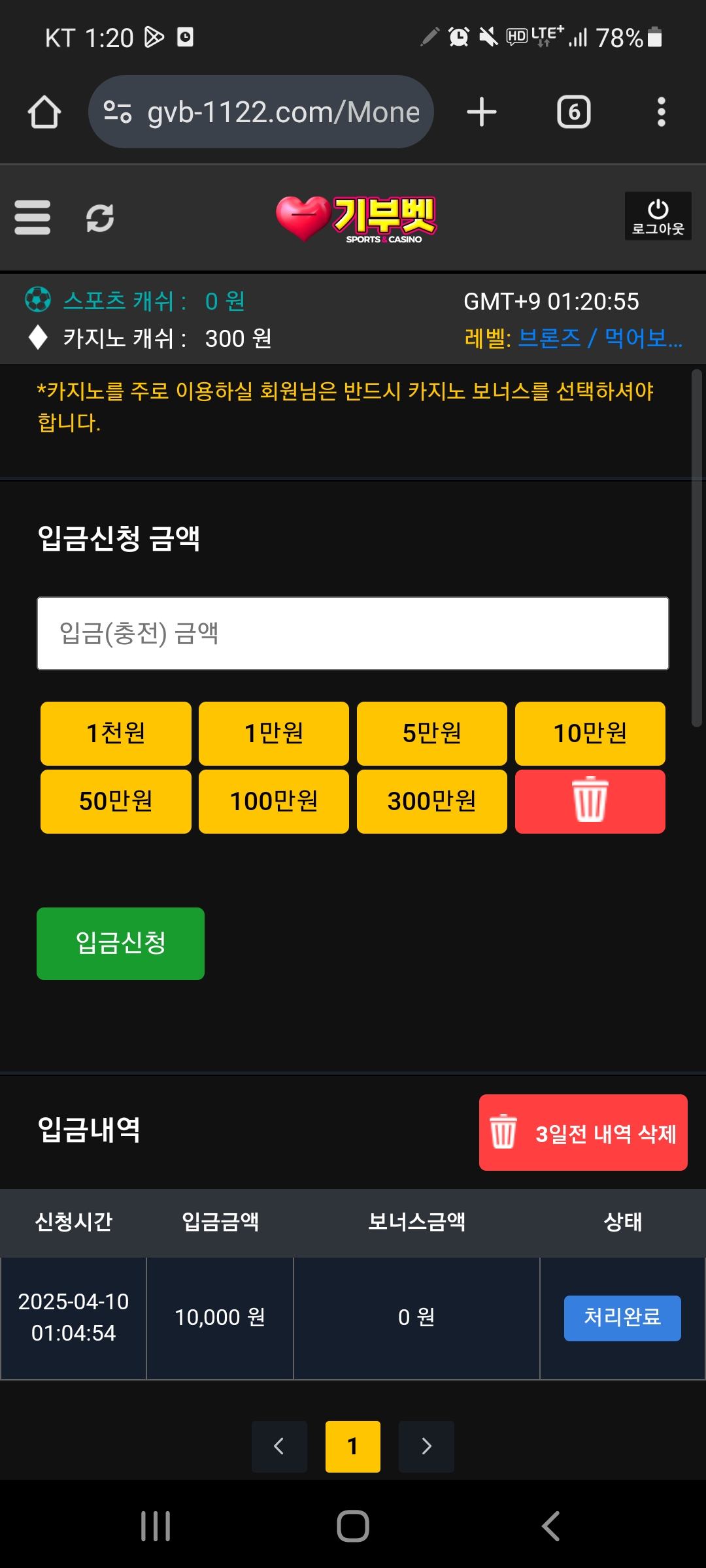
Task: Go to the next page arrow
Action: coord(426,1446)
